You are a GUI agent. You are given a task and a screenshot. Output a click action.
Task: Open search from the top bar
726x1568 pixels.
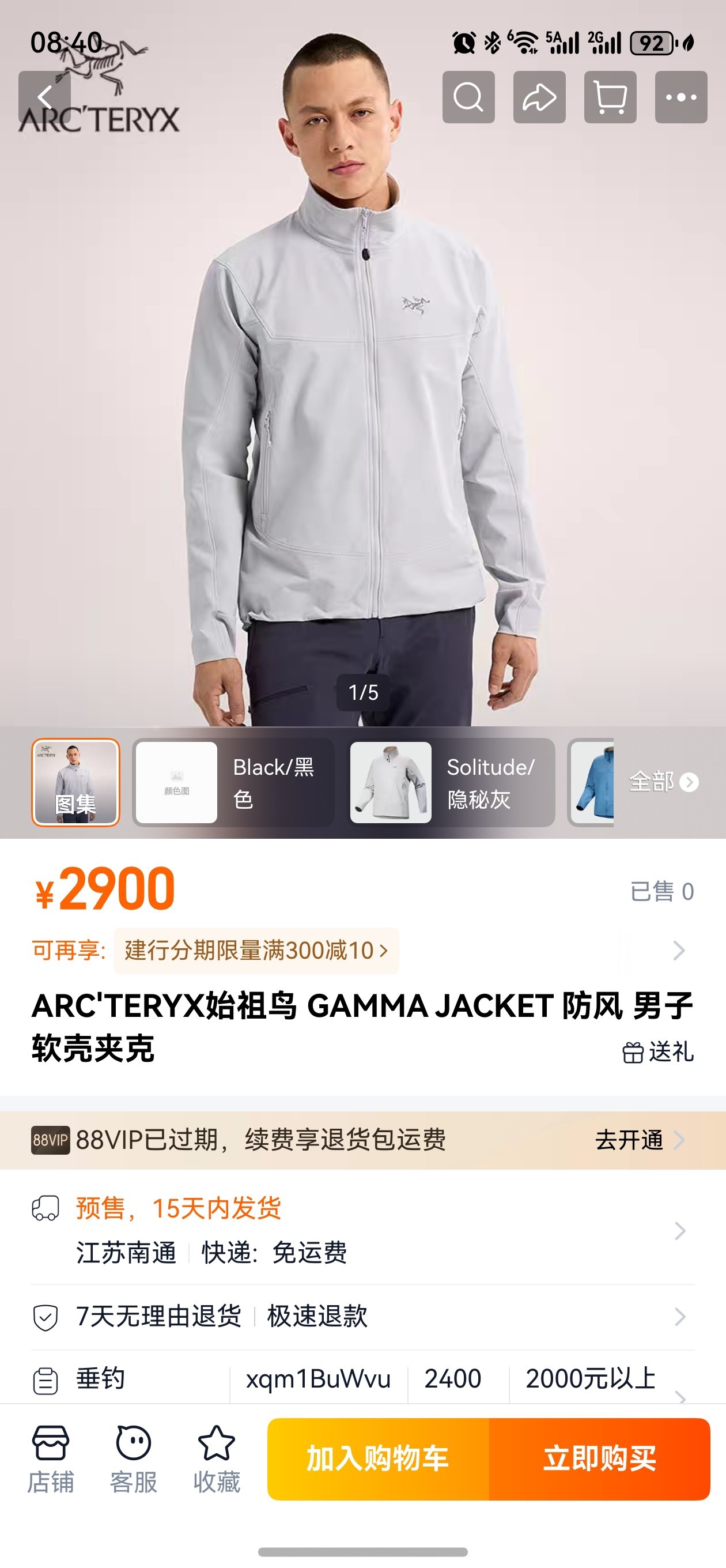point(468,97)
